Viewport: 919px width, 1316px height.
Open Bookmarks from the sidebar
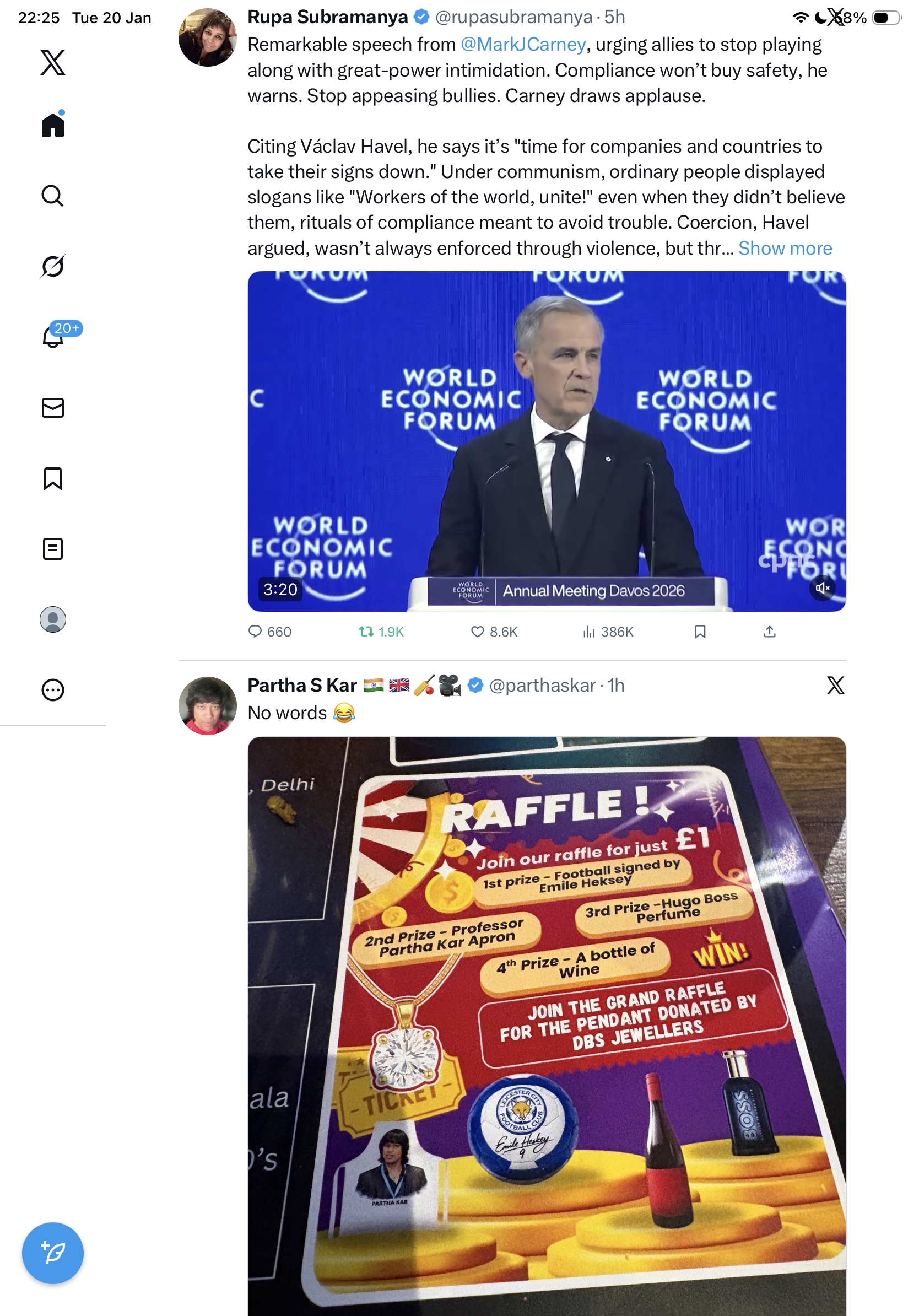coord(53,478)
